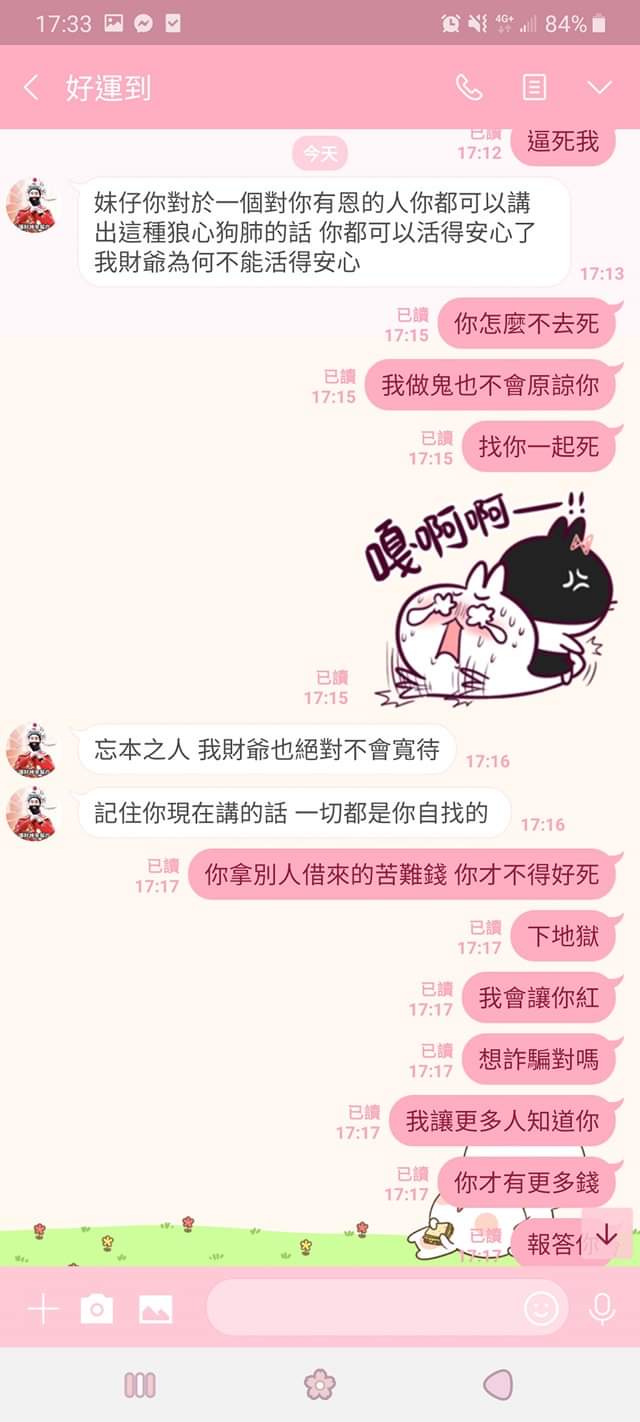The width and height of the screenshot is (640, 1422).
Task: Open the photo gallery picker
Action: pos(155,1308)
